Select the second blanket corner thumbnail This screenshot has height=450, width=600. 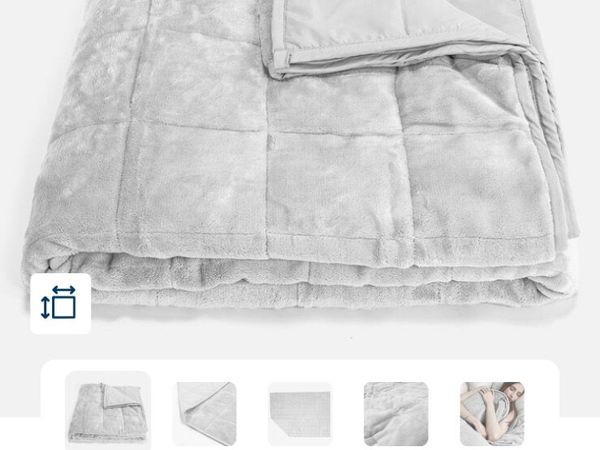pyautogui.click(x=204, y=412)
